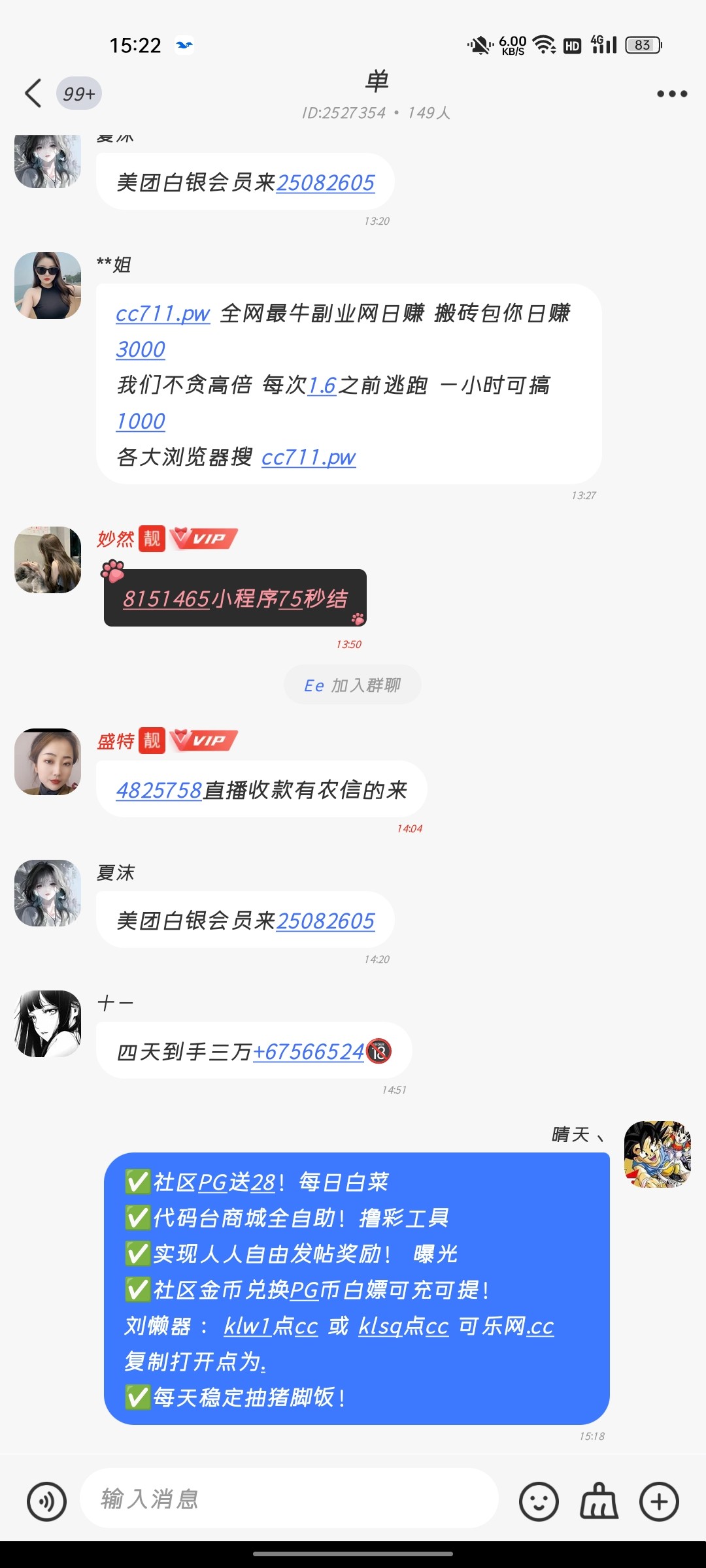Open the shop bag icon
The image size is (706, 1568).
click(x=599, y=1501)
